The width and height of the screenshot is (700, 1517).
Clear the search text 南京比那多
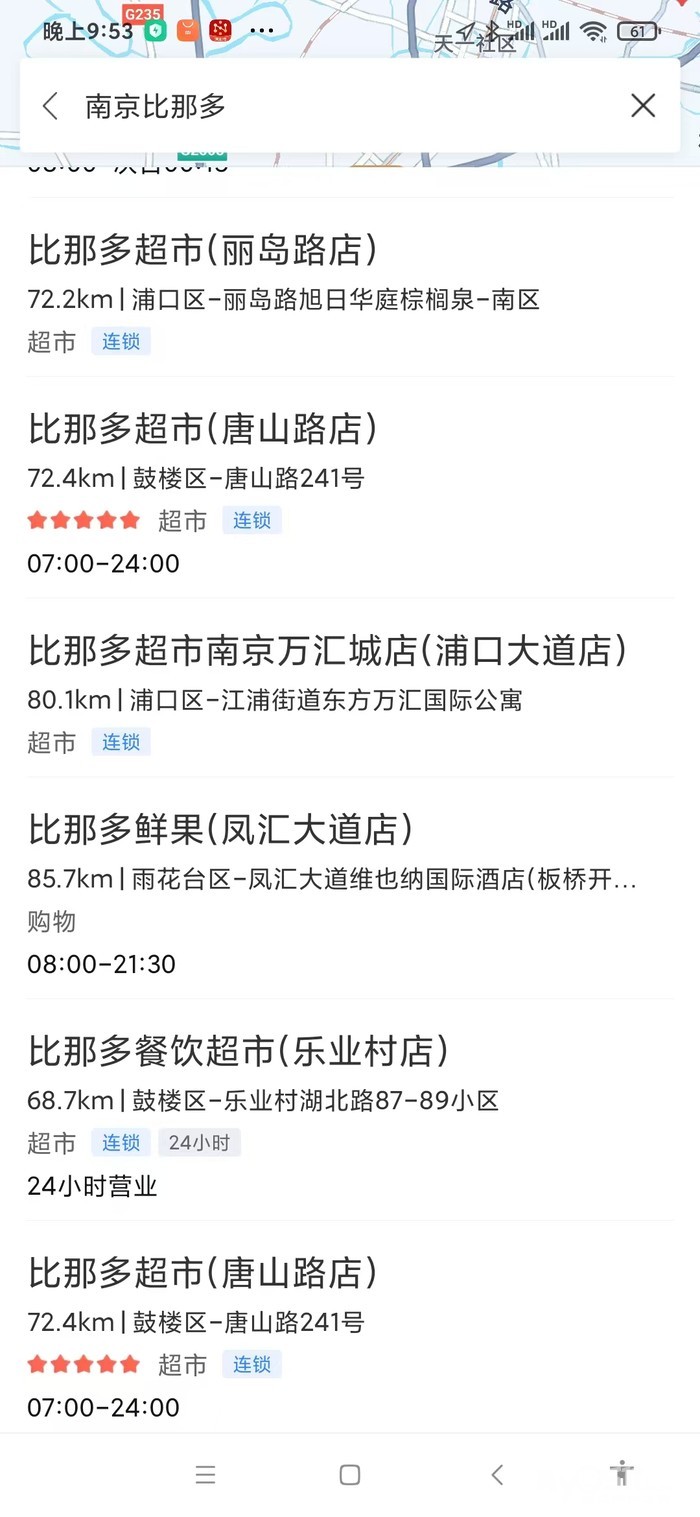(643, 106)
